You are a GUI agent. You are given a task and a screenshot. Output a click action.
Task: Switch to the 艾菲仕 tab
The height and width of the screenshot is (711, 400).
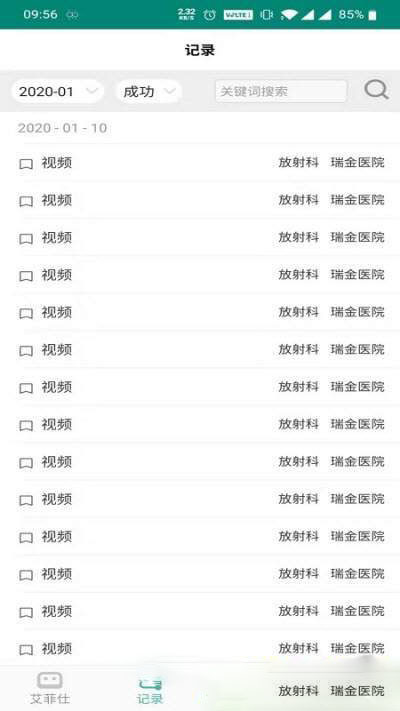(x=50, y=688)
